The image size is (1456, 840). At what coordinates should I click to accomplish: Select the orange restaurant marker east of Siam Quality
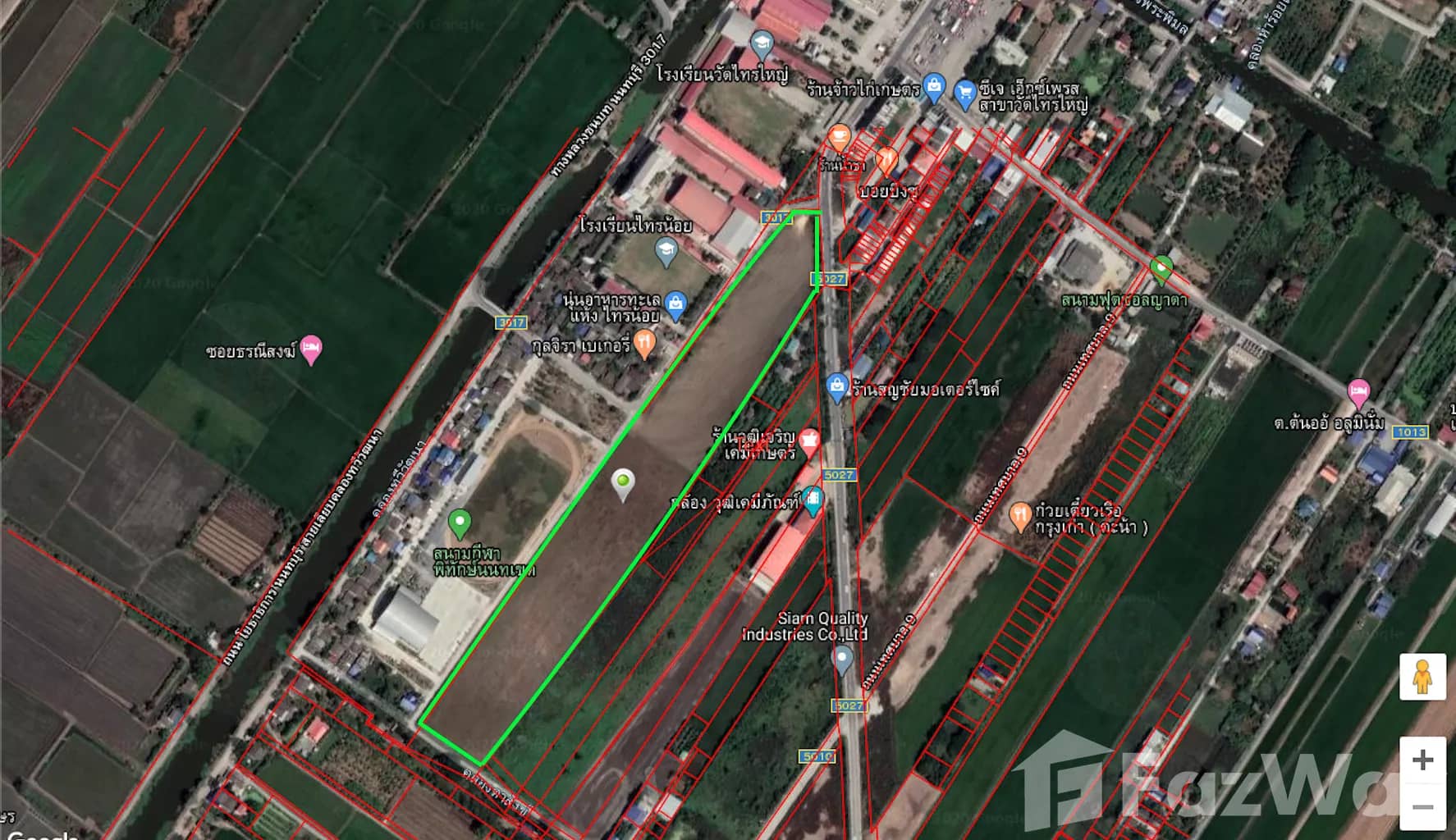coord(1019,516)
